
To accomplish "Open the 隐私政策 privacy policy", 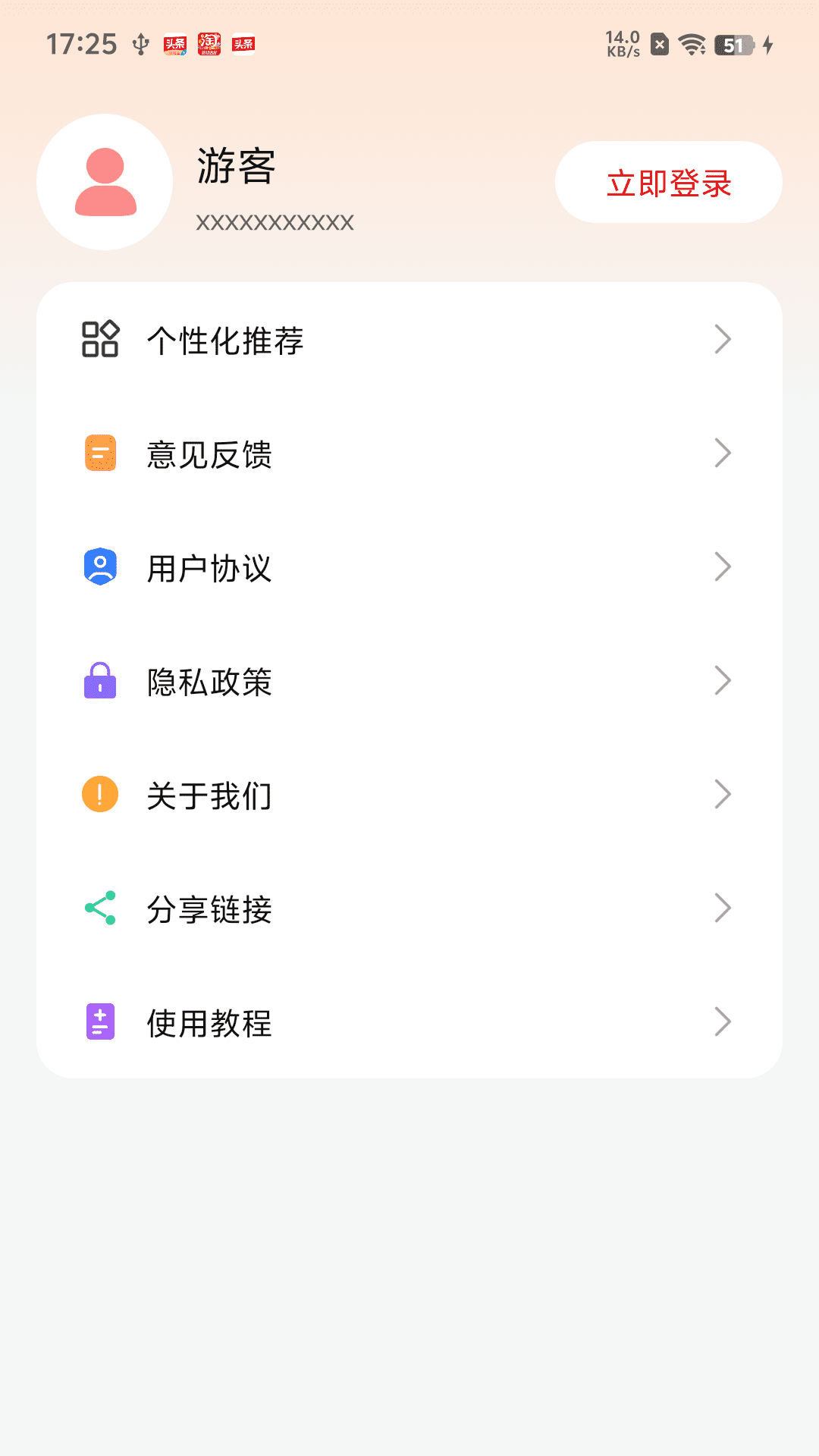I will (x=409, y=681).
